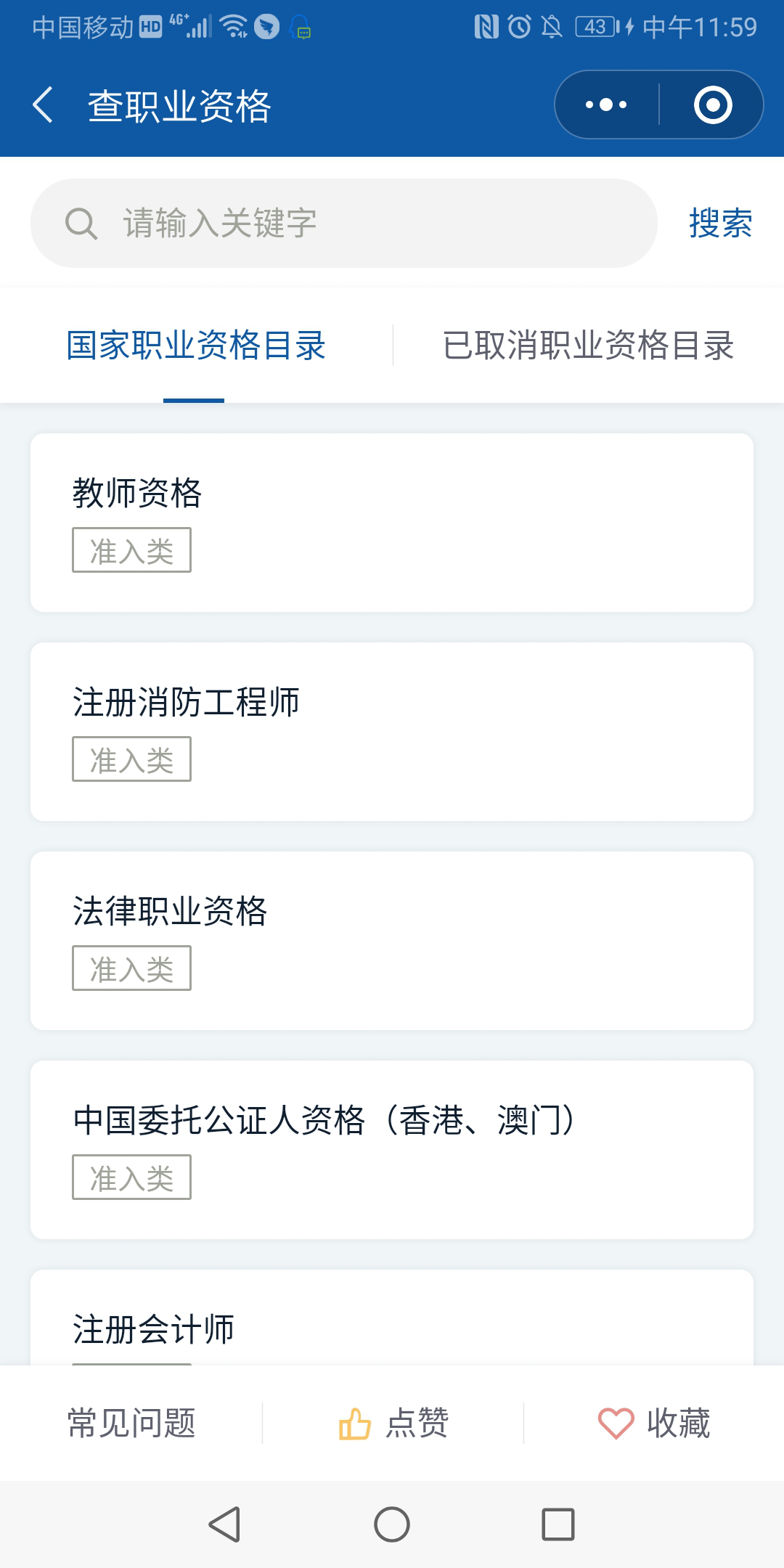Tap the thumbs-up icon to like
784x1568 pixels.
(354, 1423)
